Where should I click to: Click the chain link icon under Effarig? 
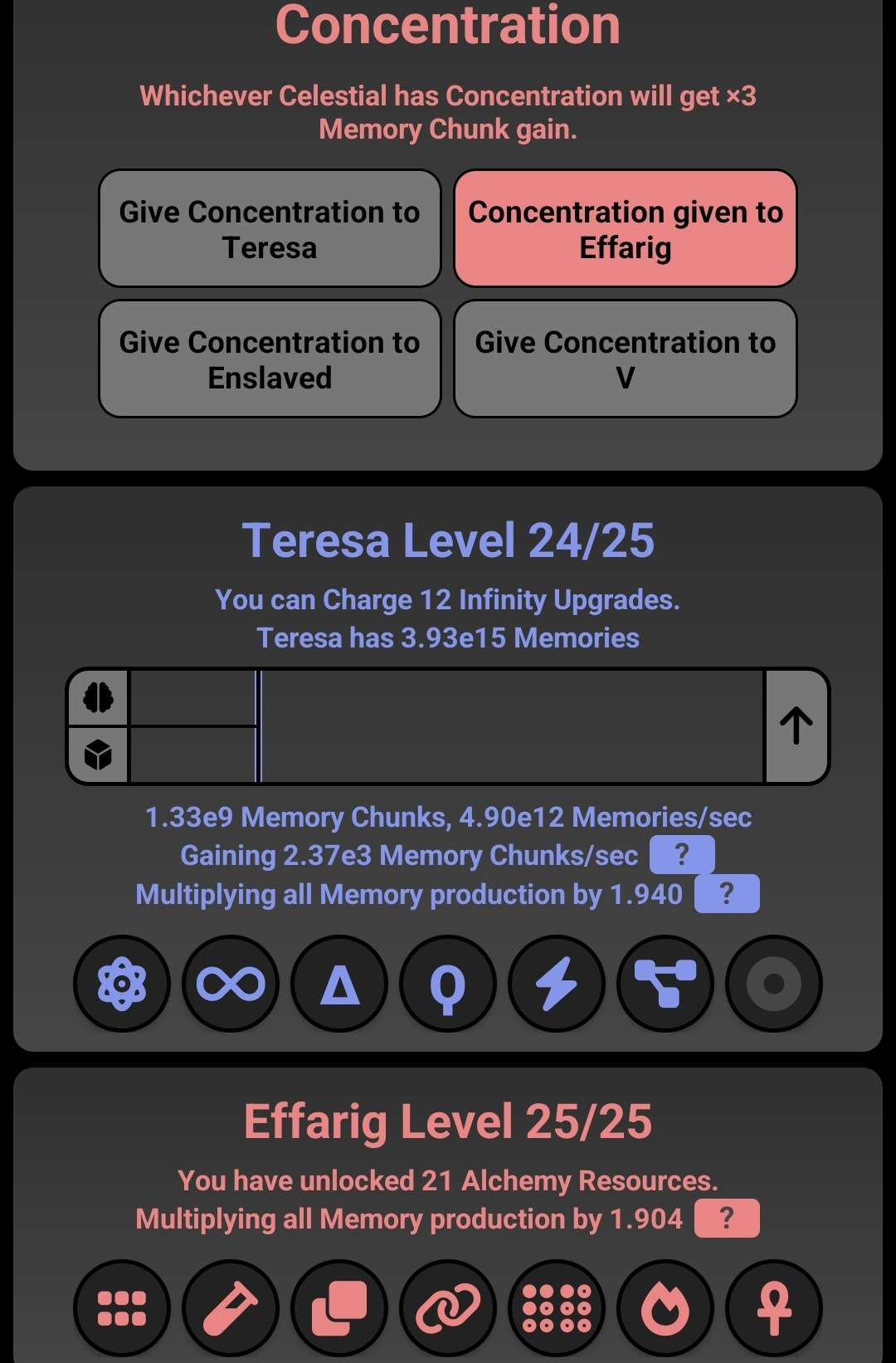[447, 1306]
